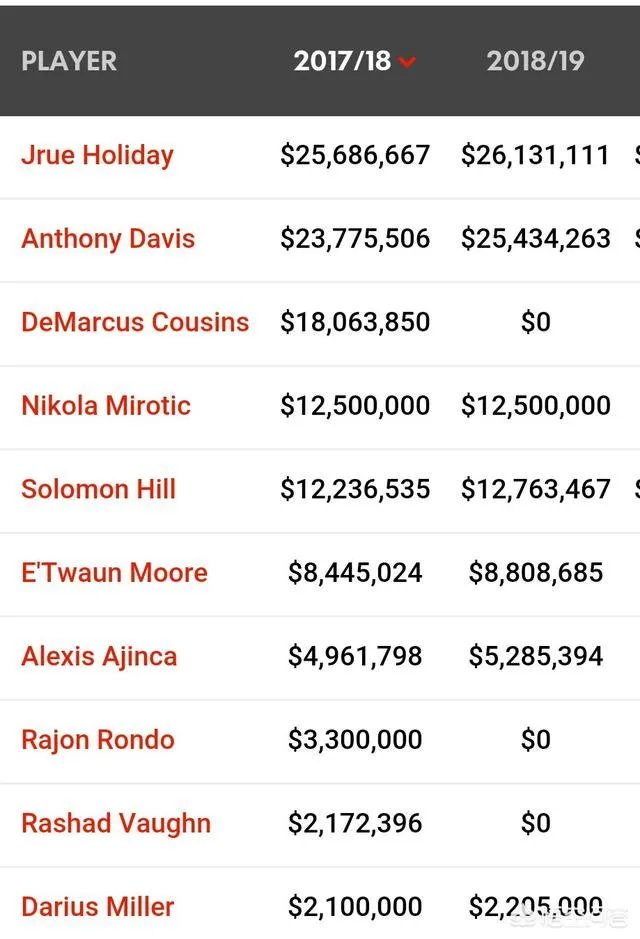The height and width of the screenshot is (939, 640).
Task: View Anthony Davis contract details
Action: point(108,239)
